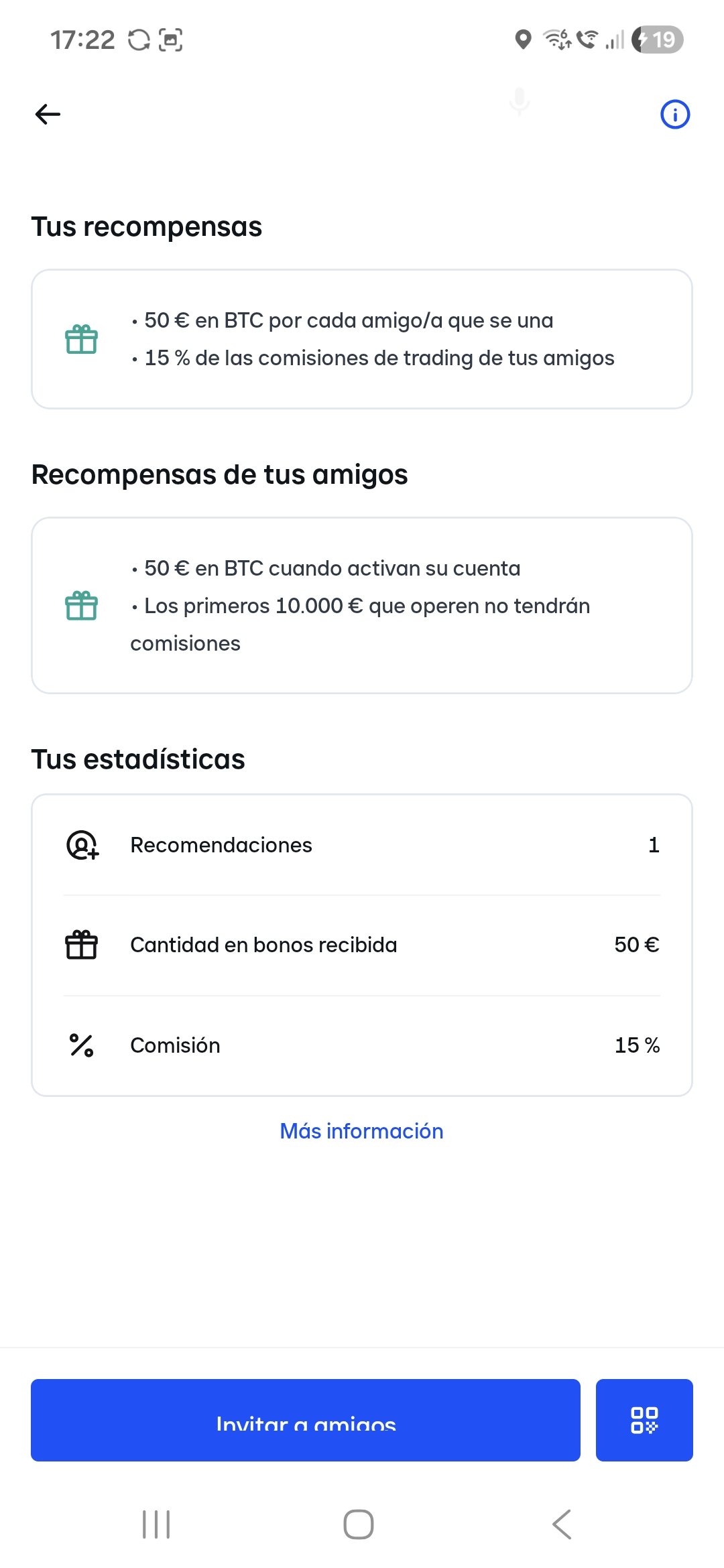Image resolution: width=724 pixels, height=1568 pixels.
Task: Tap the Invitar a amigos button
Action: 306,1420
